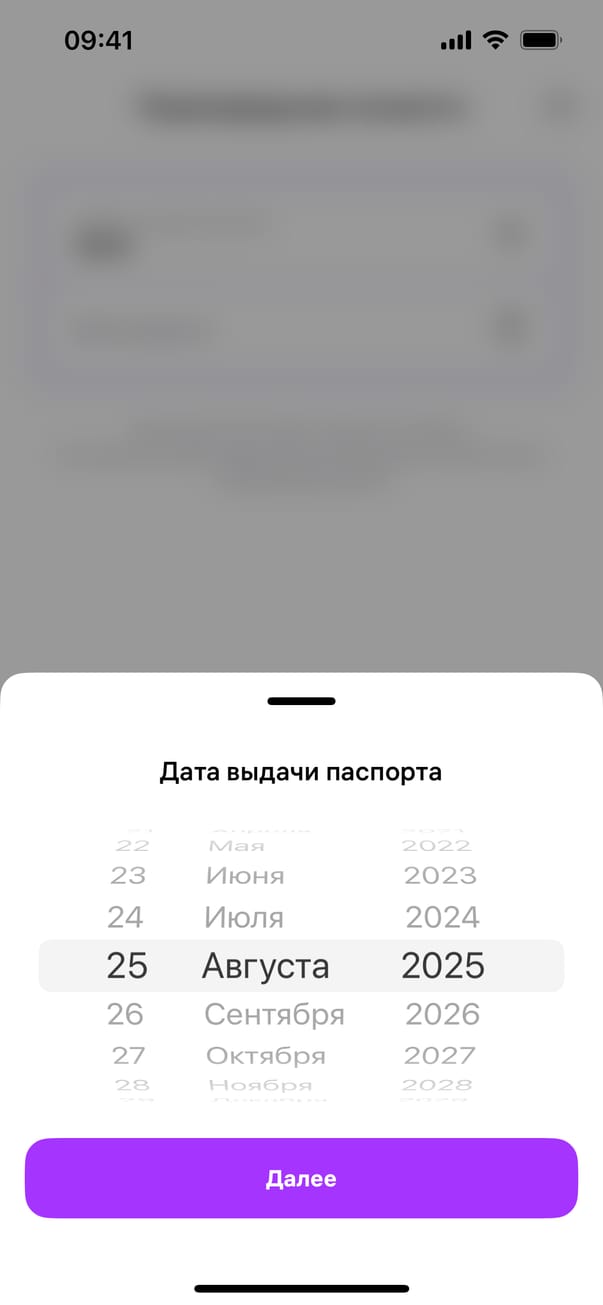Pick year 2023 in the year wheel

(440, 875)
